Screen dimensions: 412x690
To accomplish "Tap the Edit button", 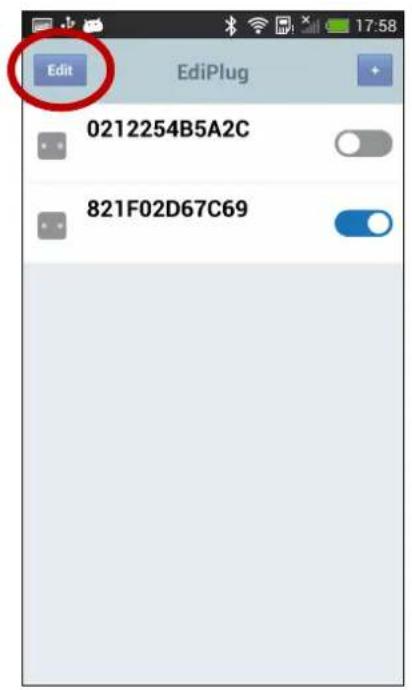I will [60, 70].
